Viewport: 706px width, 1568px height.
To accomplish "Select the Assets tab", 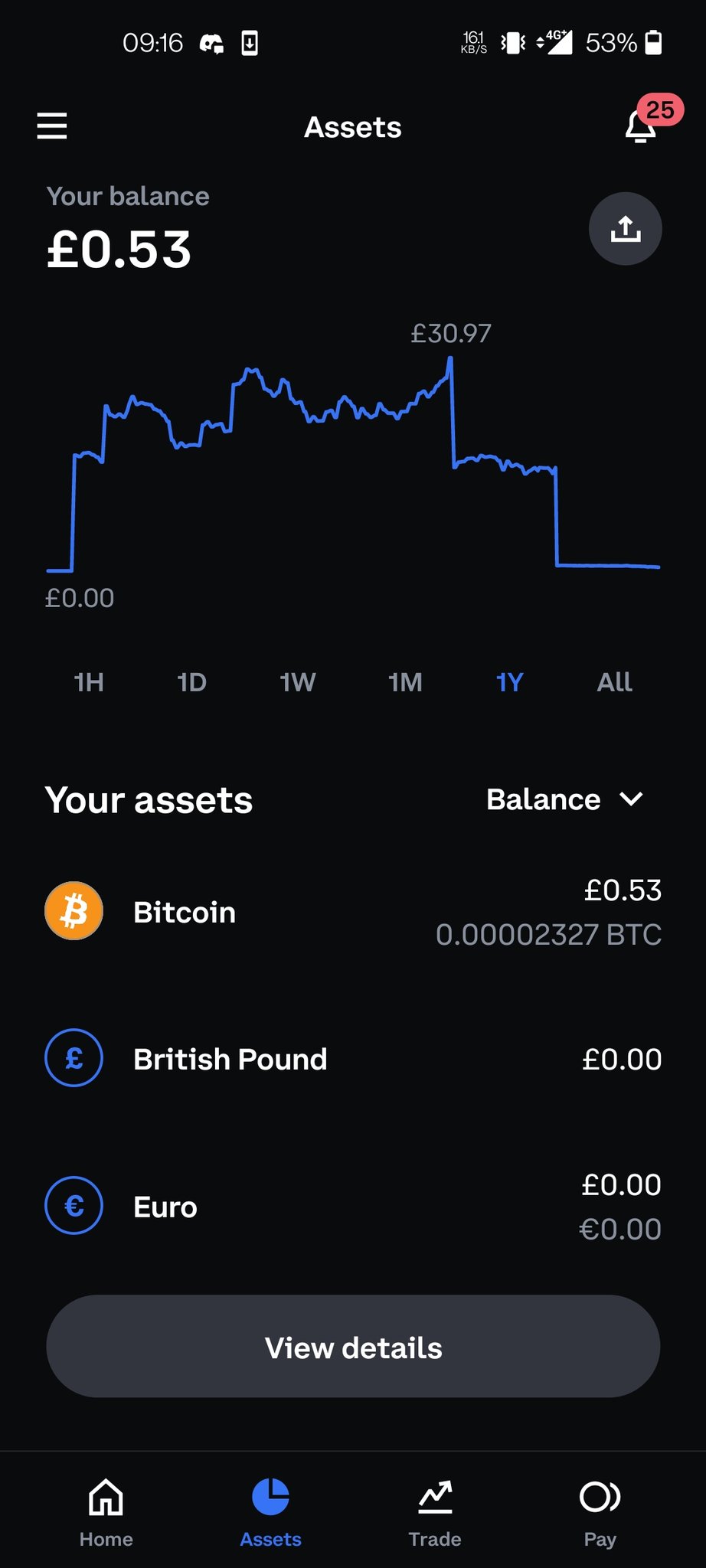I will [270, 1511].
